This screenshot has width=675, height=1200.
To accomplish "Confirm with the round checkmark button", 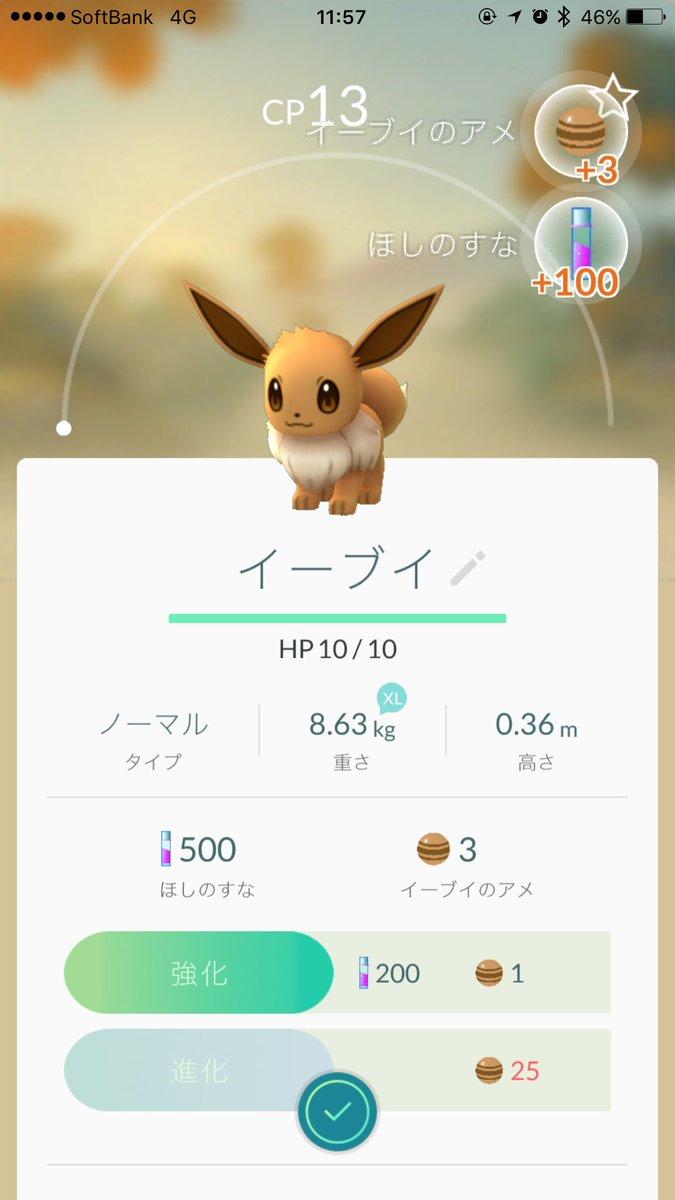I will [337, 1110].
